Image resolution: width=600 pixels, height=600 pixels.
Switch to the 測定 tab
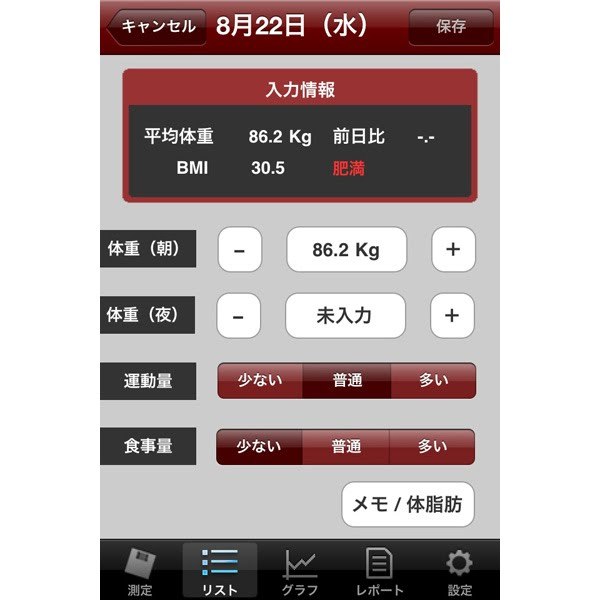tap(141, 571)
